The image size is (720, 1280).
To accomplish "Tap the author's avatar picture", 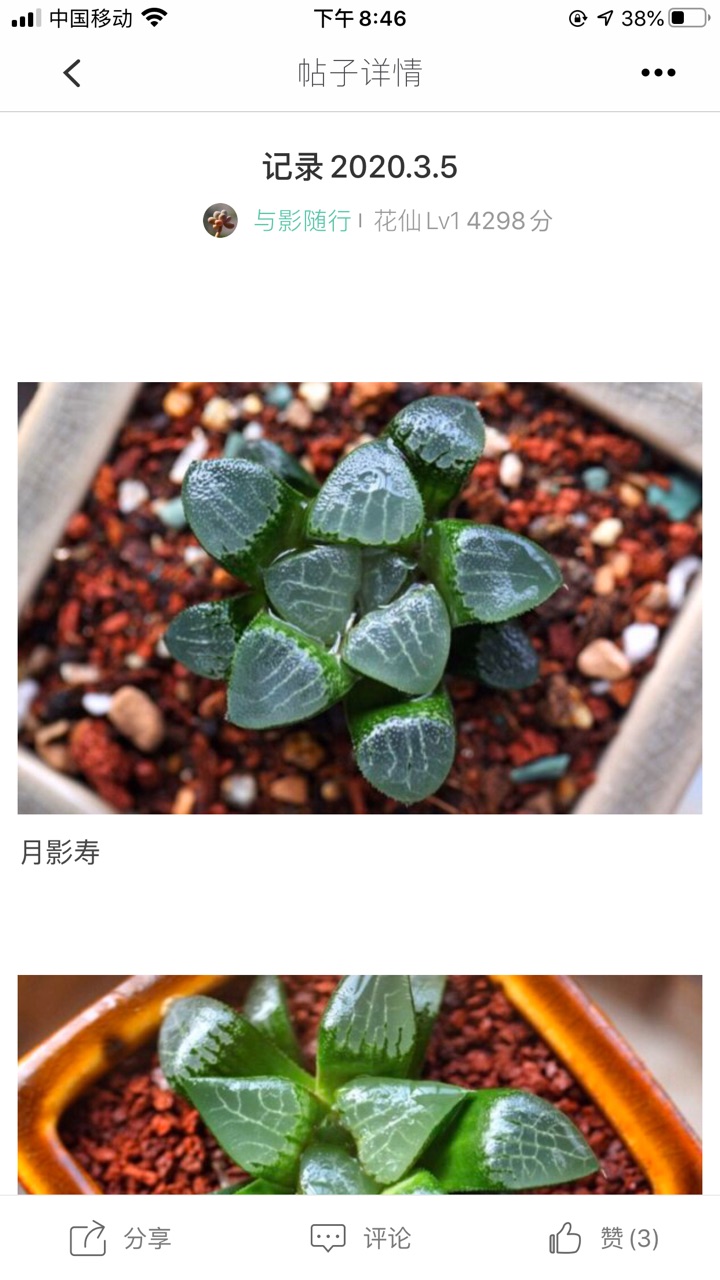I will coord(220,221).
